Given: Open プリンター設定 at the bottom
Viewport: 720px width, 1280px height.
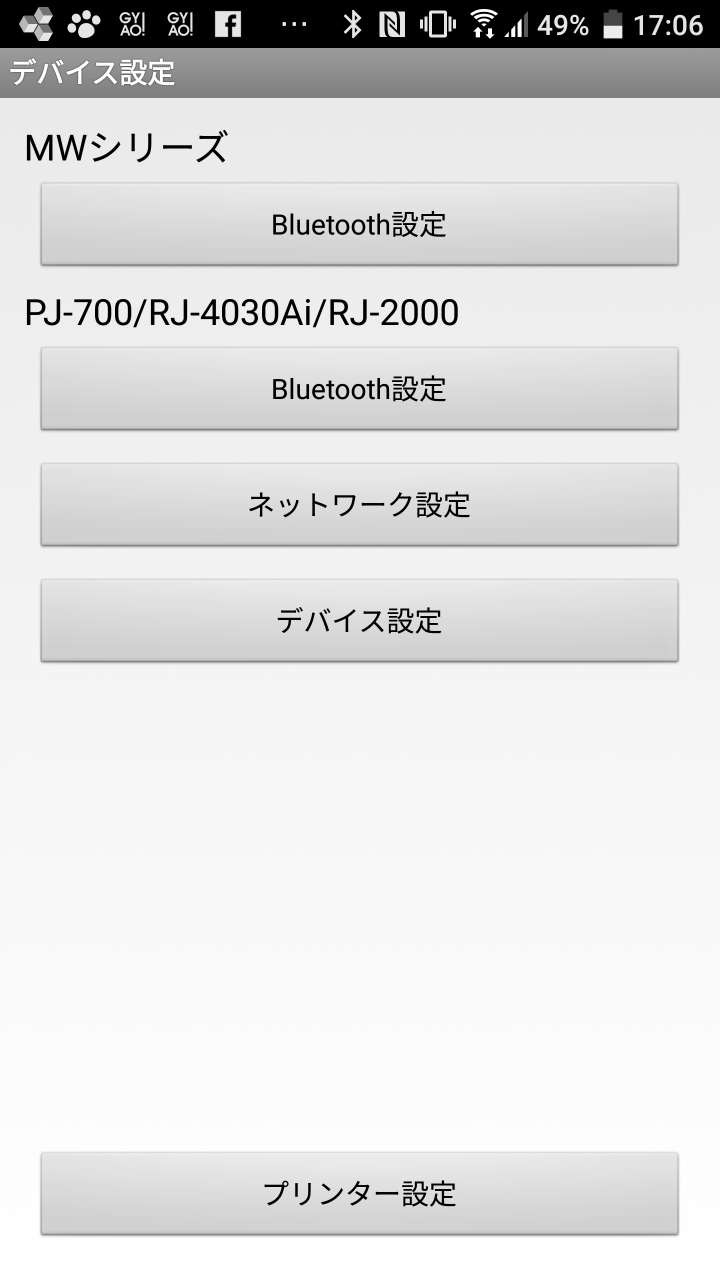Looking at the screenshot, I should [359, 1193].
